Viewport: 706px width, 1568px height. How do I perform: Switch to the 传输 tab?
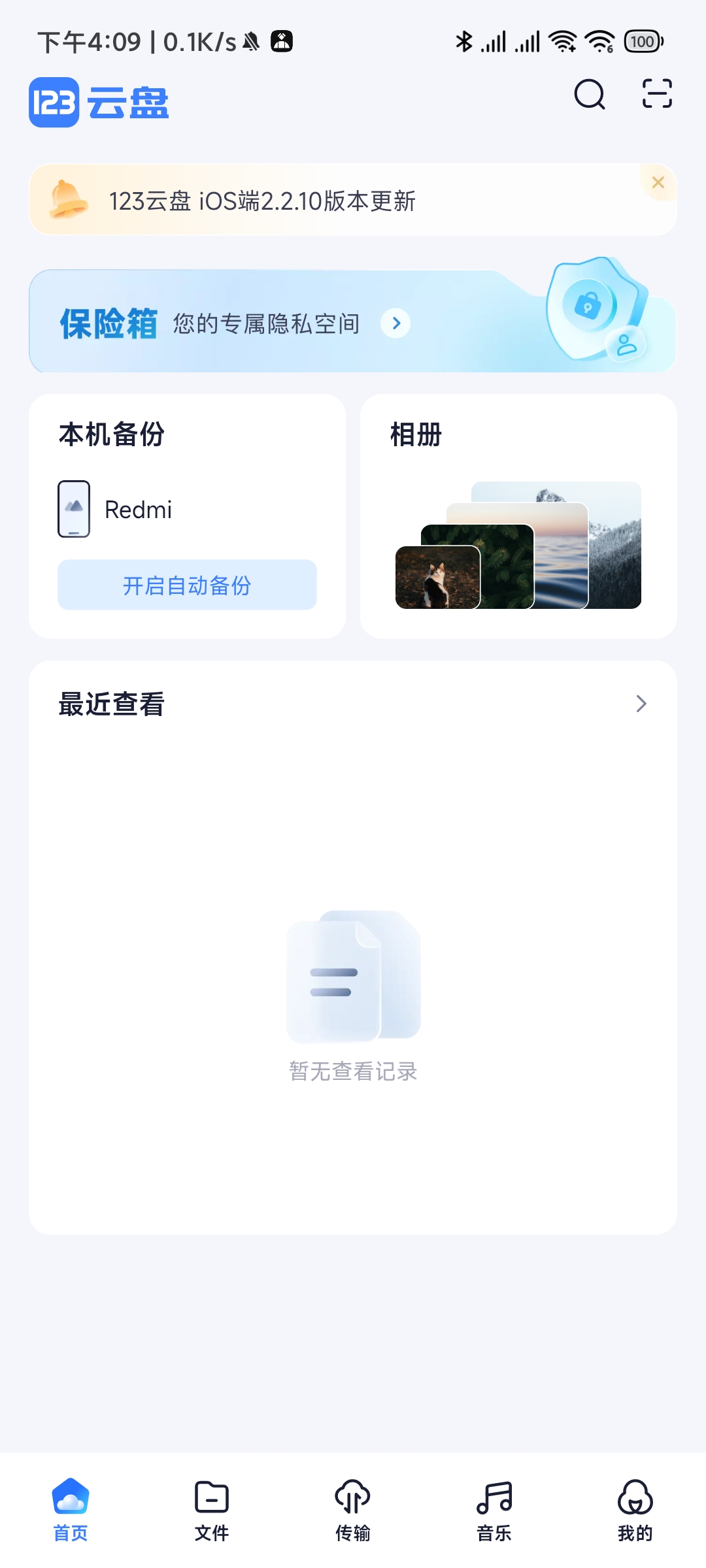click(353, 1511)
